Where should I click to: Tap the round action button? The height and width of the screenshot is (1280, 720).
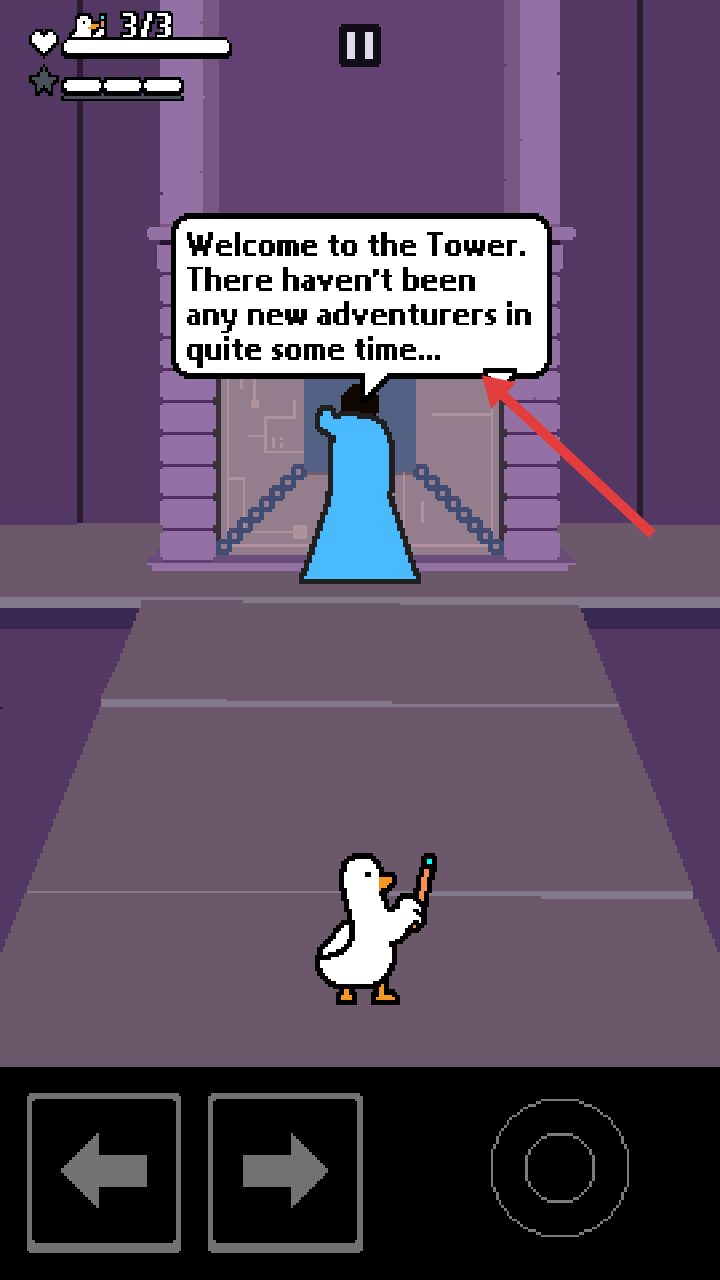click(x=559, y=1167)
